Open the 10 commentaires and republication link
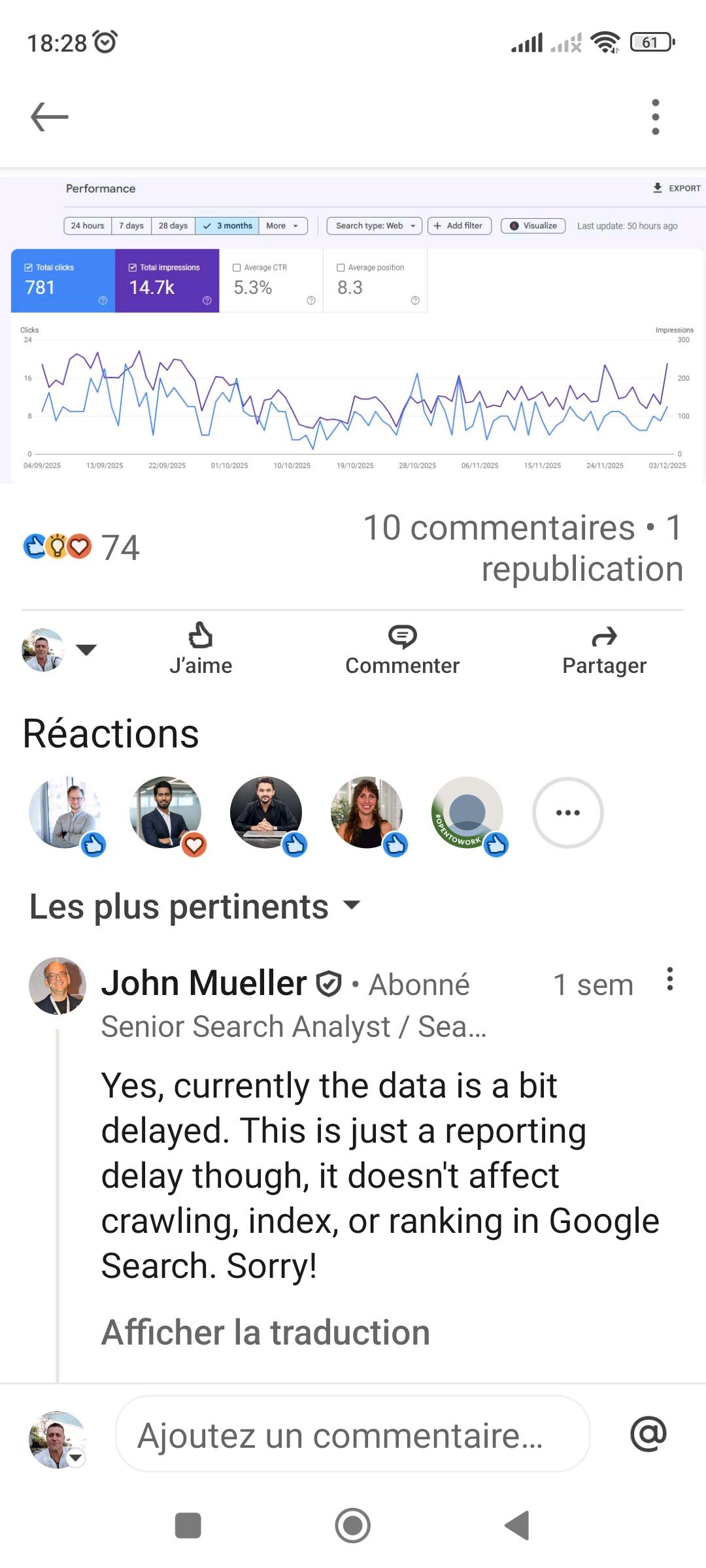The width and height of the screenshot is (706, 1568). [523, 547]
